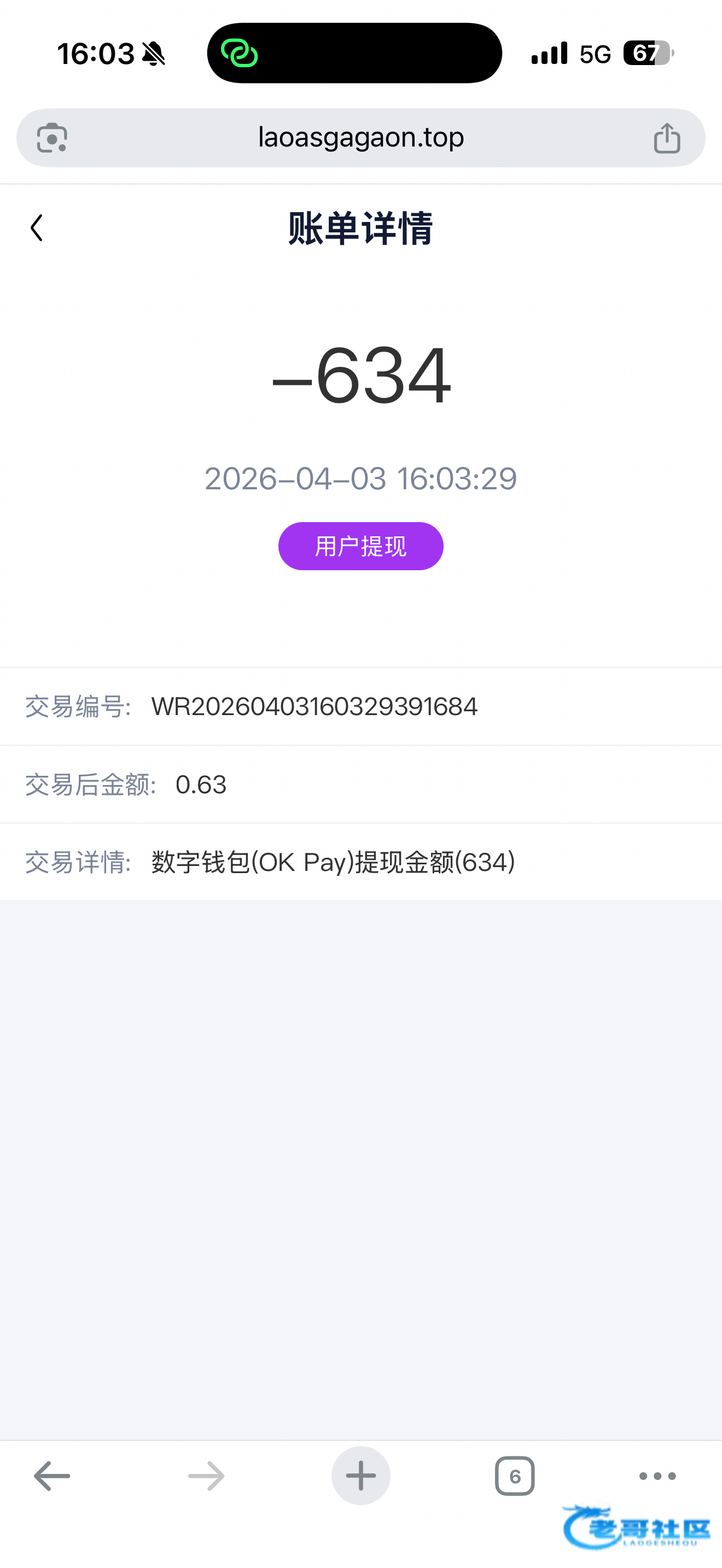Tap the laoasgagaon.top address bar

pos(360,138)
